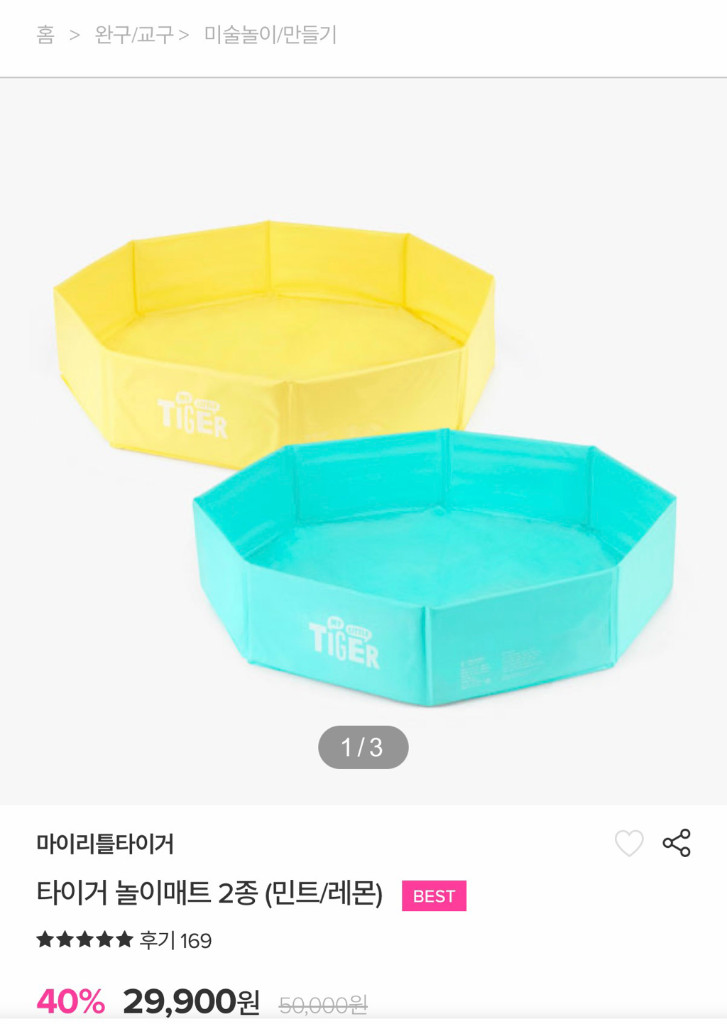View the 후기 169 reviews
The image size is (727, 1024).
(x=175, y=941)
